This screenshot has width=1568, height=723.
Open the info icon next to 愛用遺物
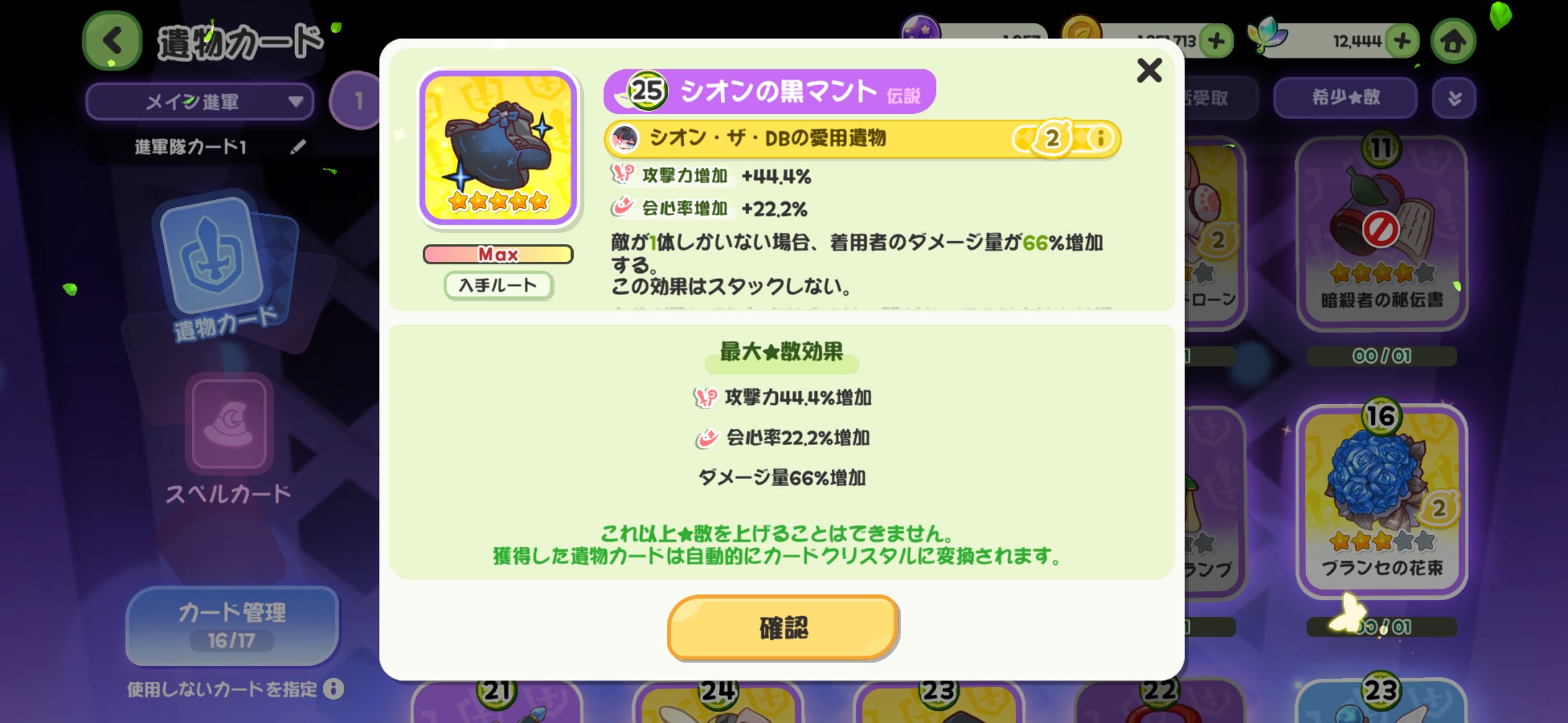coord(1101,139)
